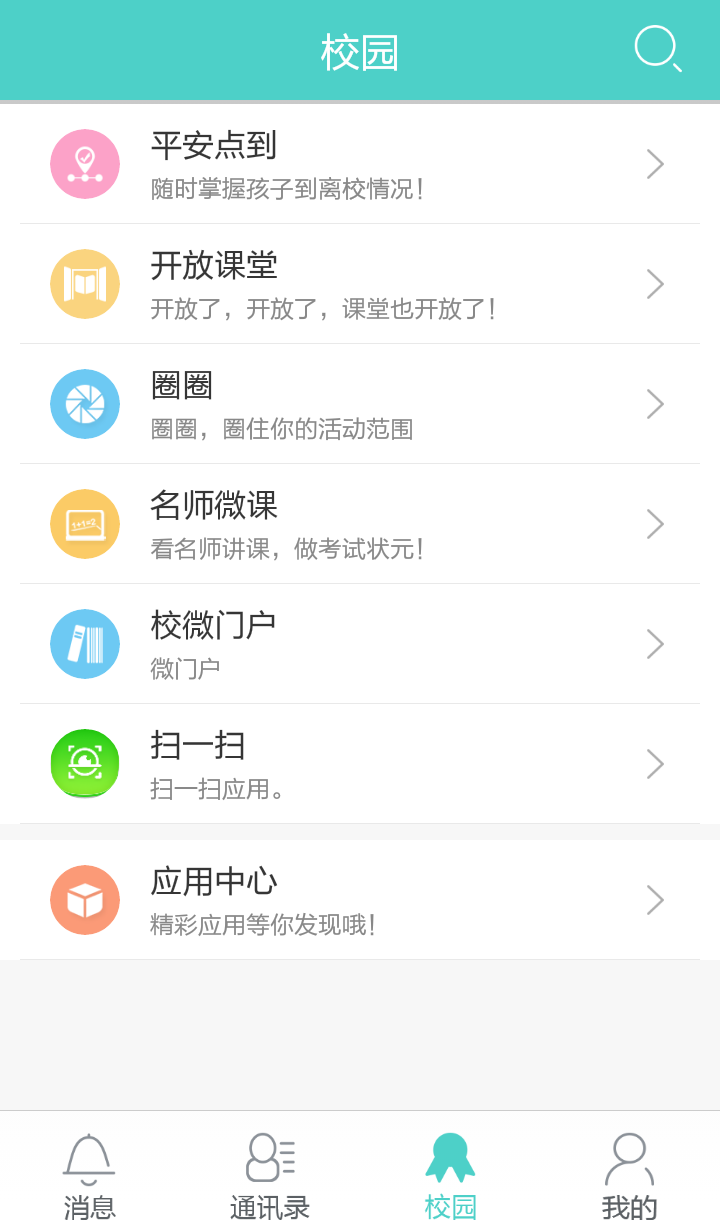Switch to the 我的 tab

coord(630,1172)
